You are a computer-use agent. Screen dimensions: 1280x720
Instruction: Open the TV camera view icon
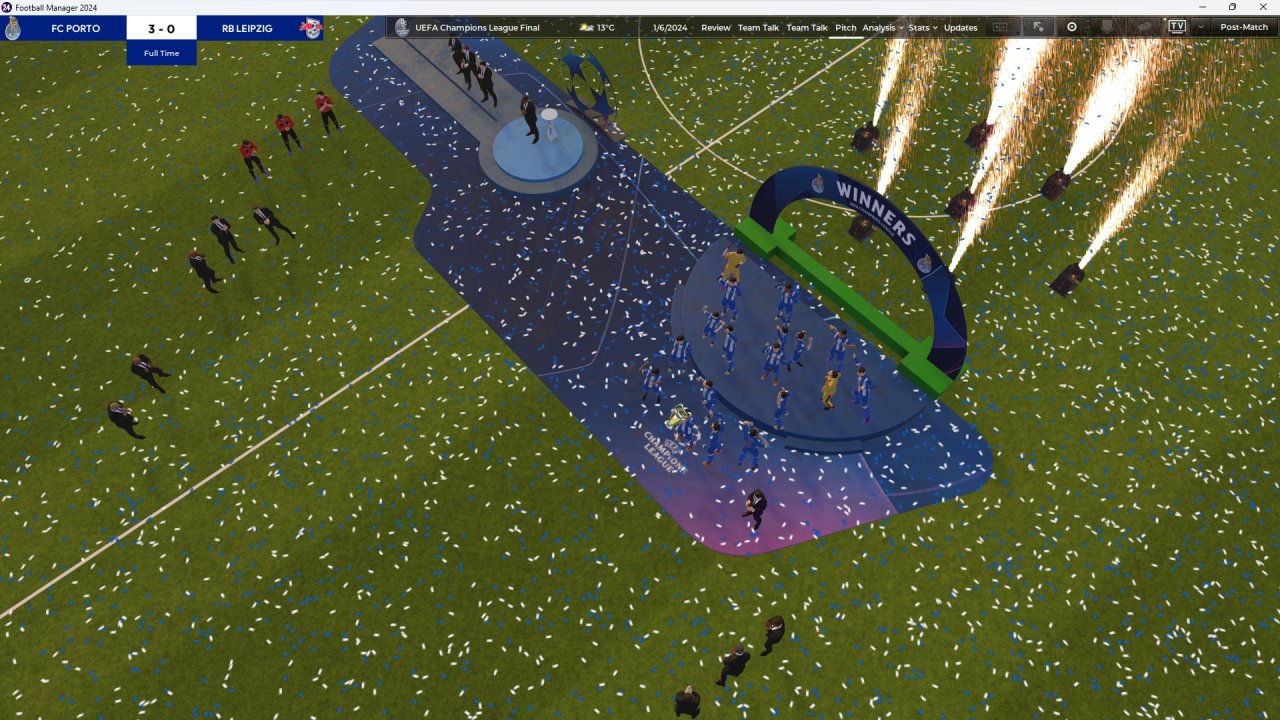pyautogui.click(x=1177, y=27)
